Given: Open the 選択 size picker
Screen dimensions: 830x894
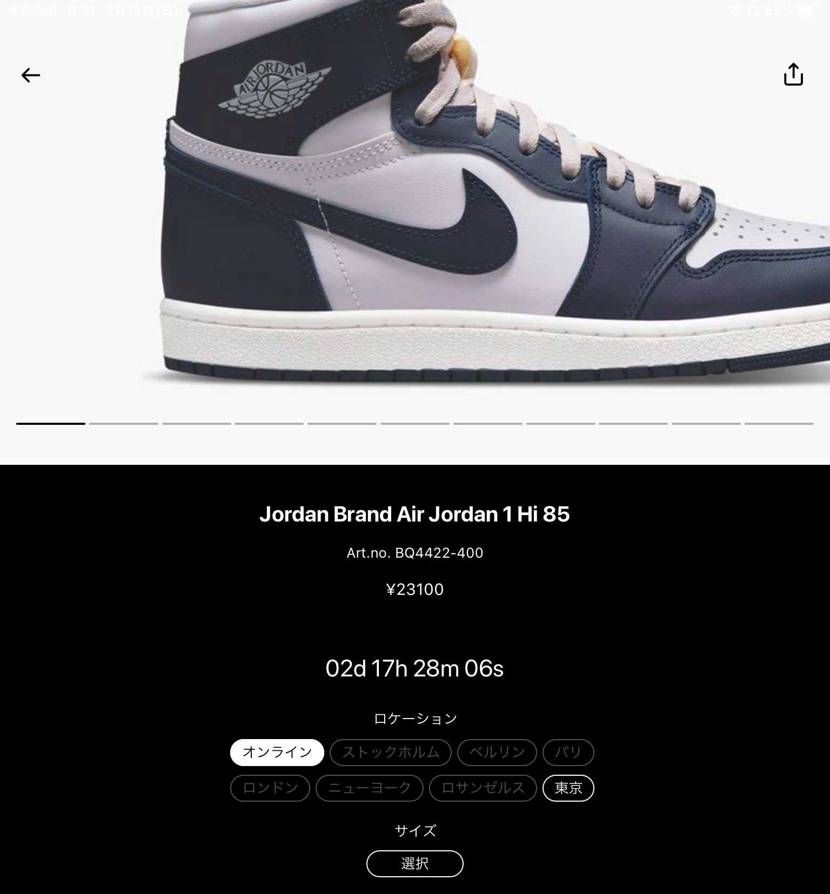Looking at the screenshot, I should pos(414,863).
